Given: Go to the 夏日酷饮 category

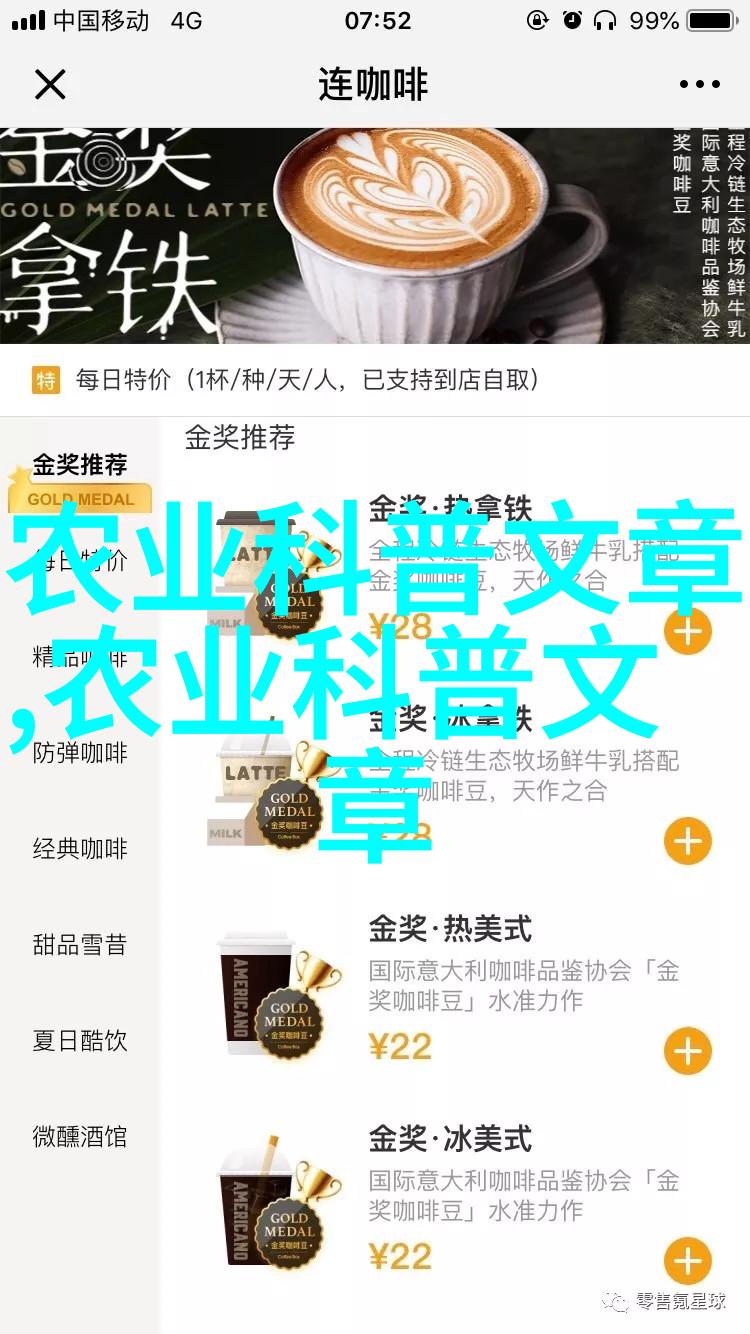Looking at the screenshot, I should pyautogui.click(x=80, y=1041).
